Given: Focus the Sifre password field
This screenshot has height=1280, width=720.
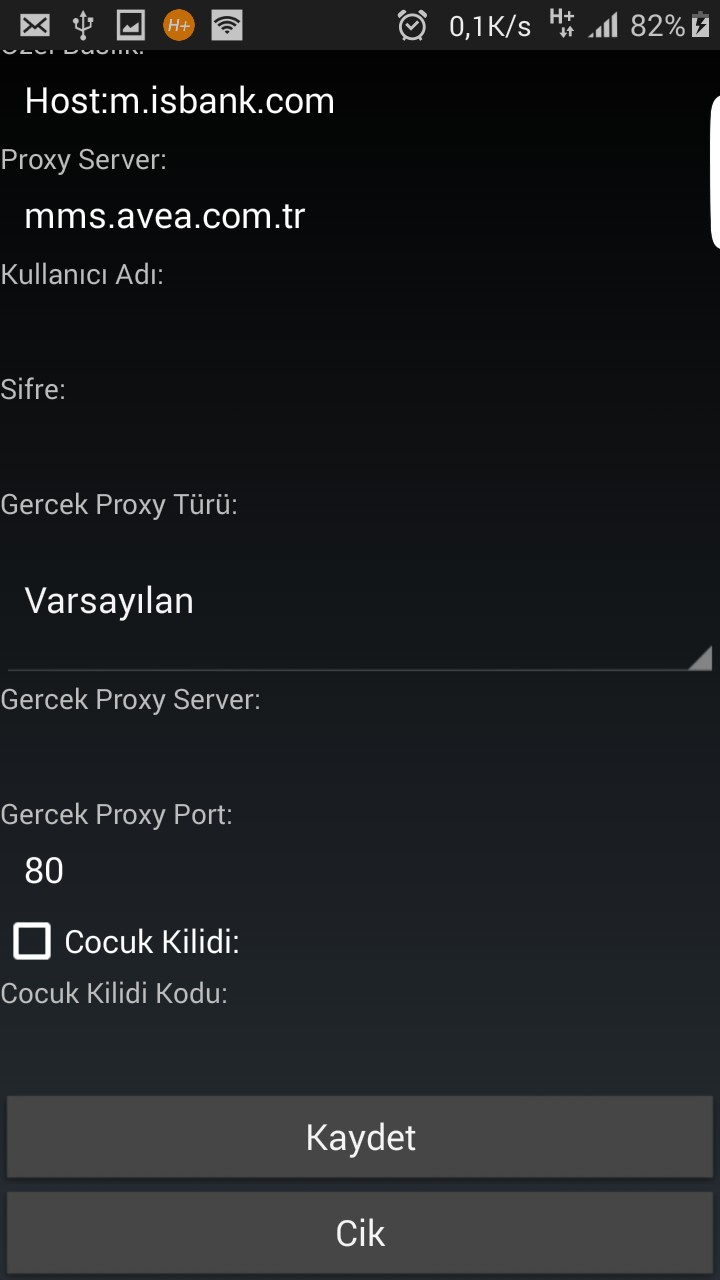Looking at the screenshot, I should click(360, 447).
